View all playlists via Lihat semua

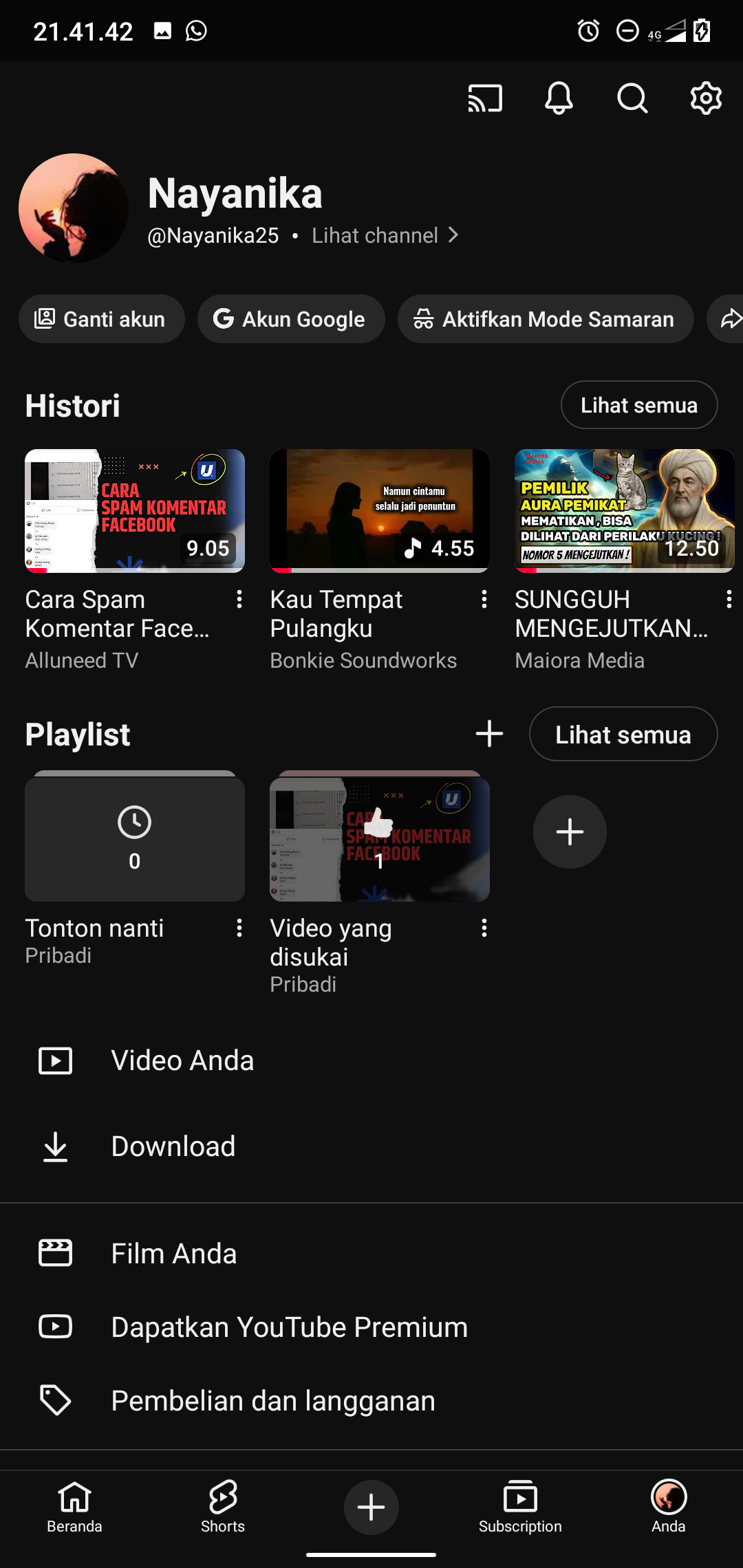623,734
